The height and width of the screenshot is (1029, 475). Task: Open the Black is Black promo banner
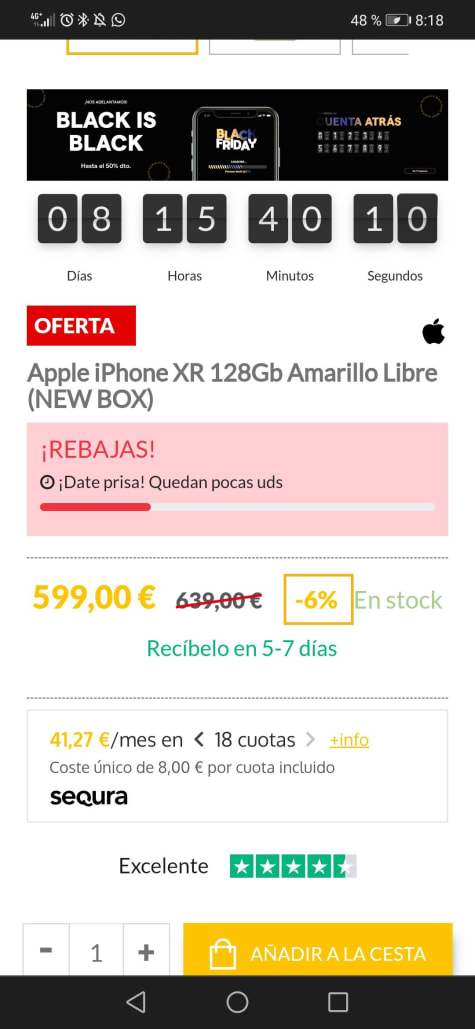tap(238, 135)
